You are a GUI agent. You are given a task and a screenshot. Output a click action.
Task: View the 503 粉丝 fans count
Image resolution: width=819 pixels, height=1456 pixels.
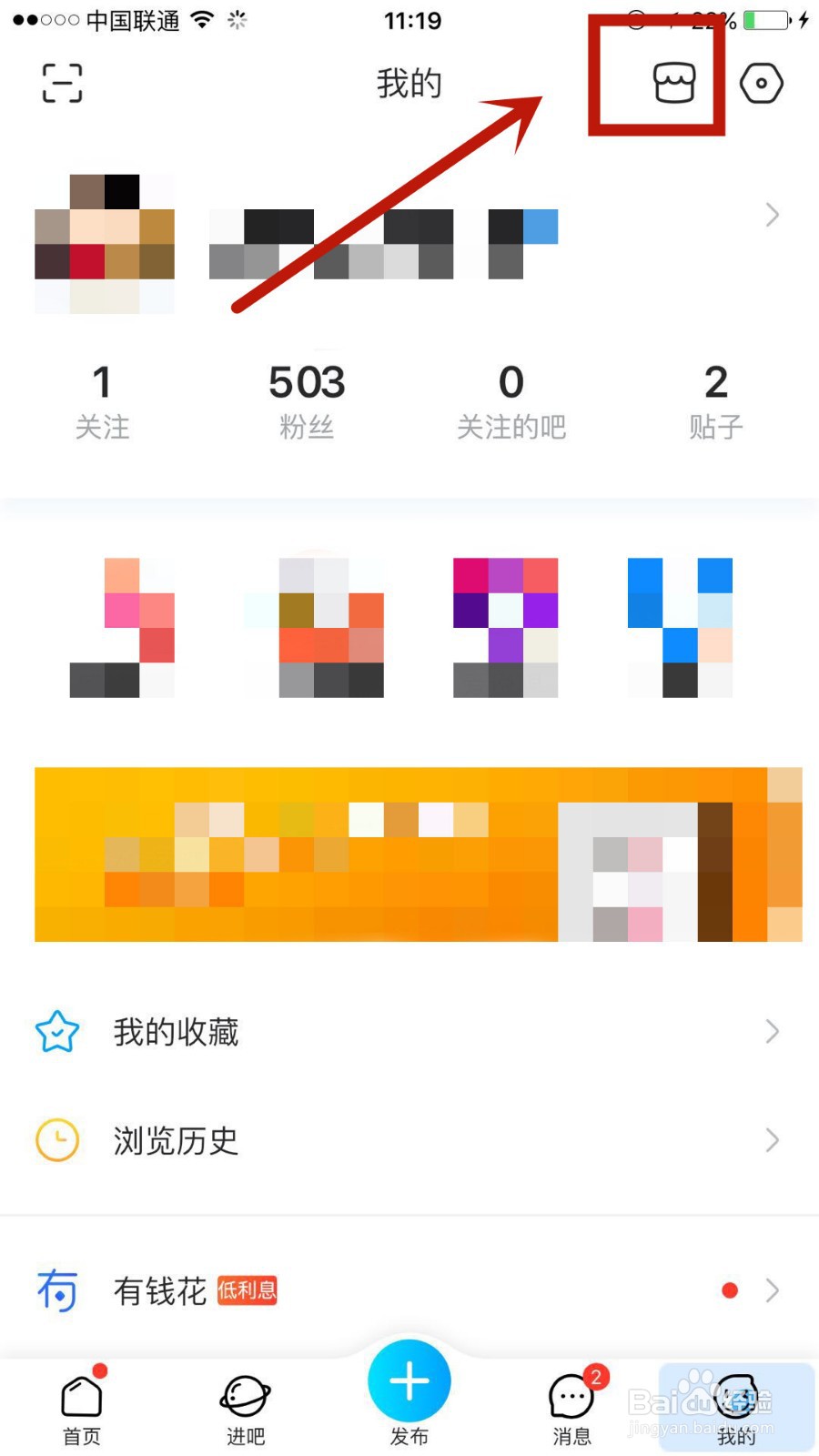(x=306, y=400)
